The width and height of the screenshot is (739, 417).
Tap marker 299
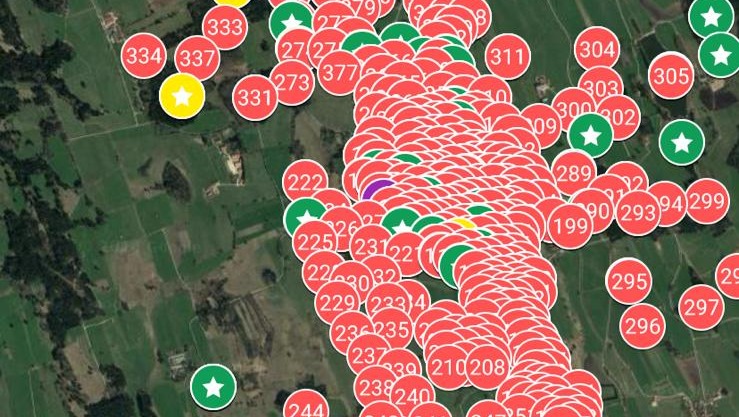pyautogui.click(x=707, y=201)
